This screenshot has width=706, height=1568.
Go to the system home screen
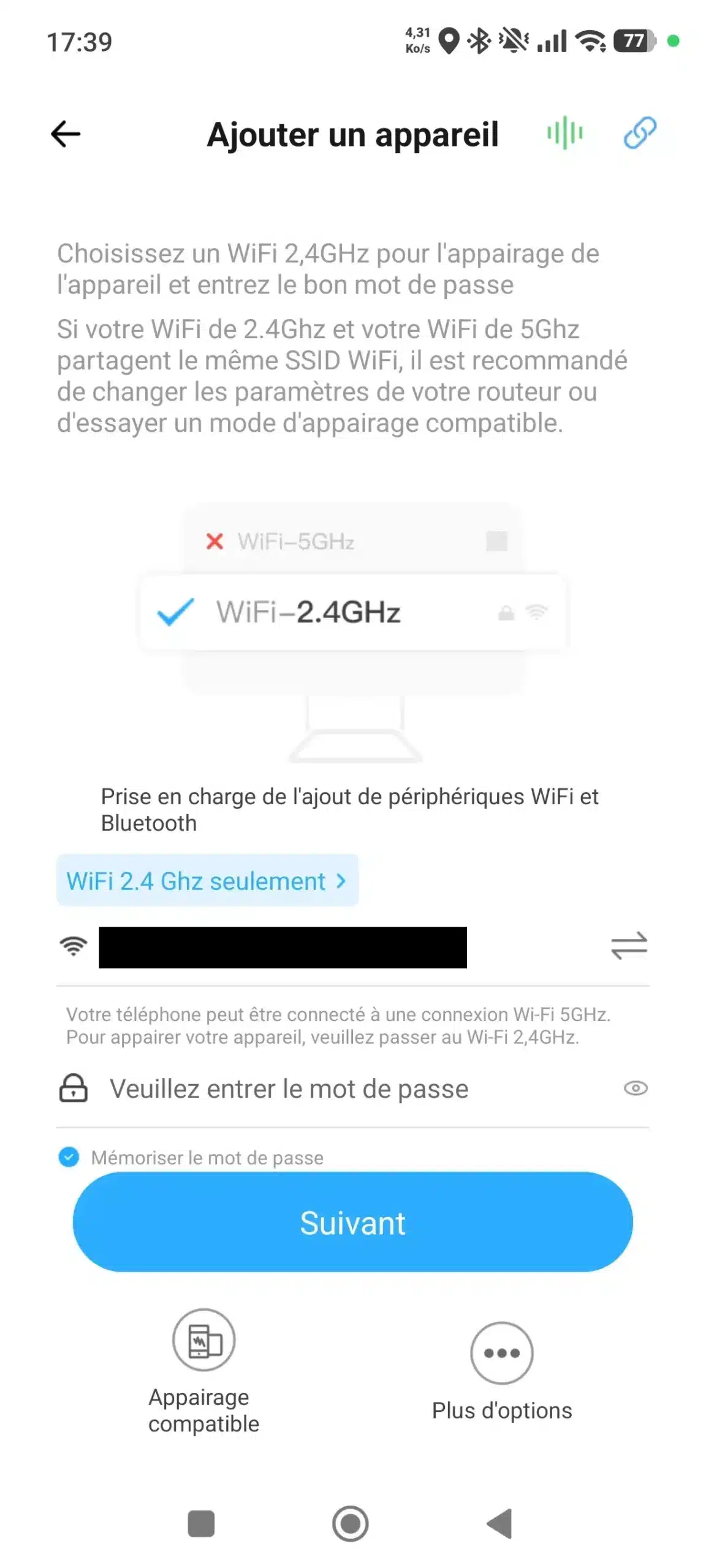pyautogui.click(x=351, y=1523)
